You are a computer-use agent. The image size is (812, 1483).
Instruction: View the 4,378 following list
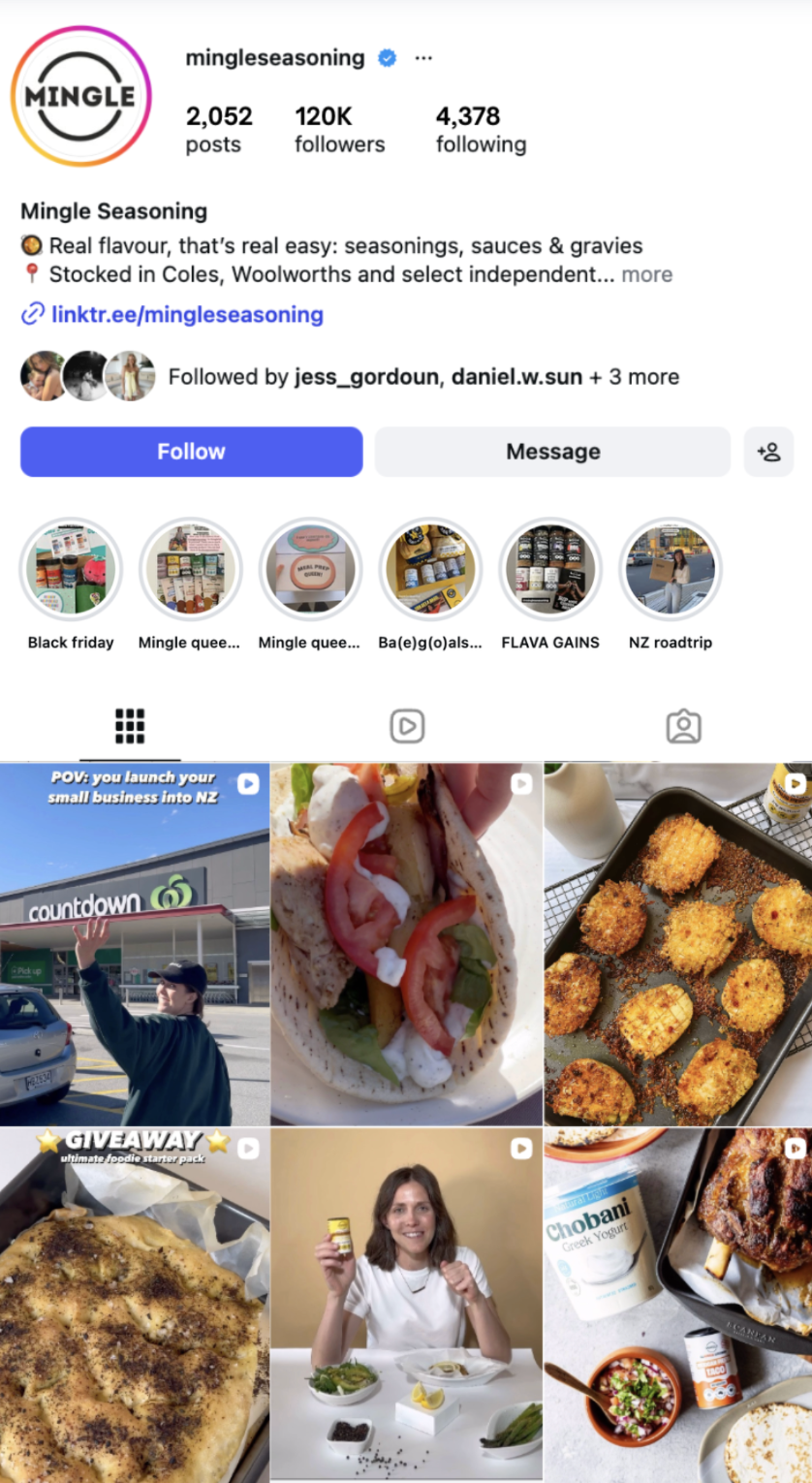tap(481, 130)
